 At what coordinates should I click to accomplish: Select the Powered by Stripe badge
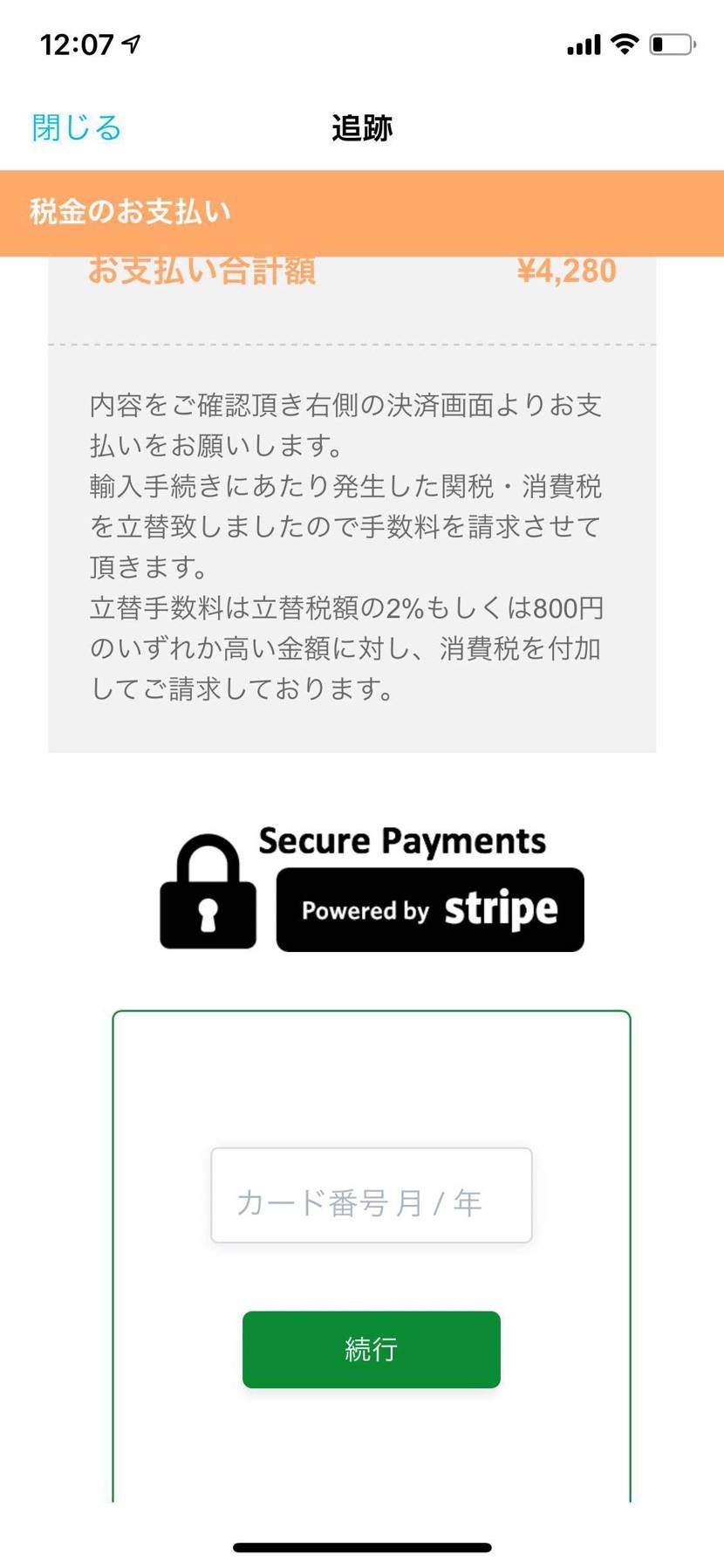429,908
